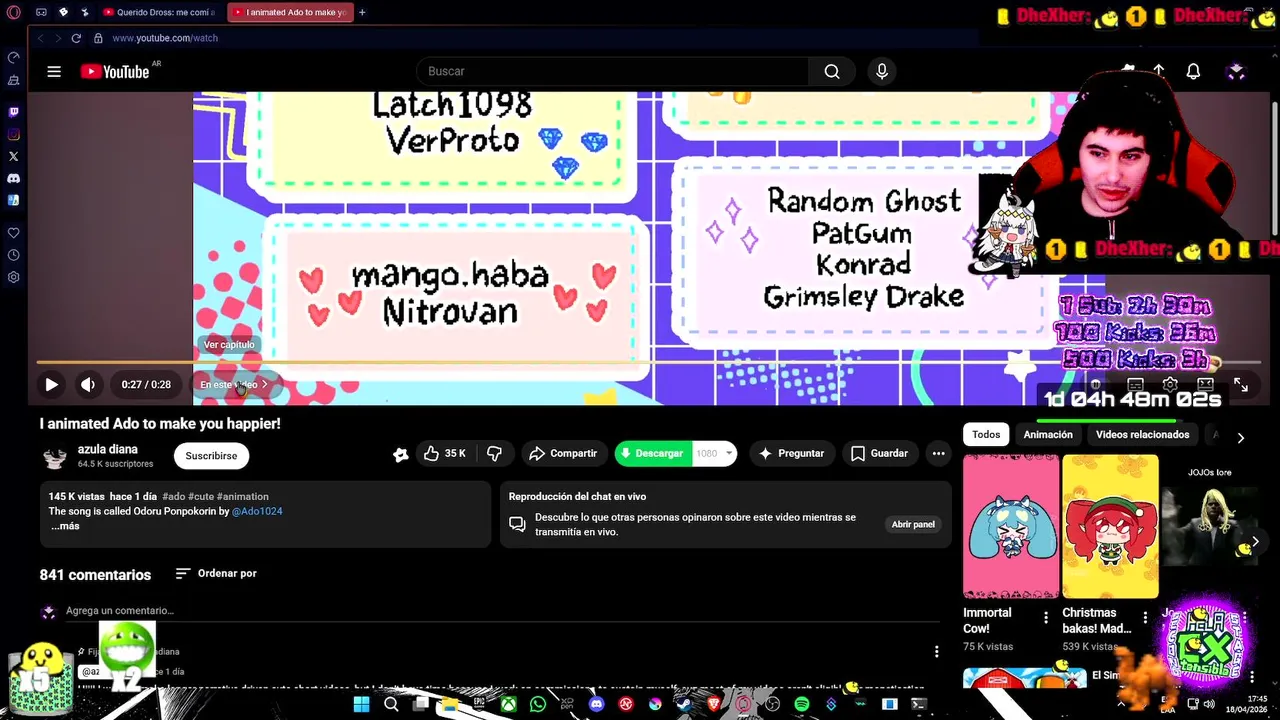
Task: Select the Animación filter chip
Action: tap(1047, 434)
